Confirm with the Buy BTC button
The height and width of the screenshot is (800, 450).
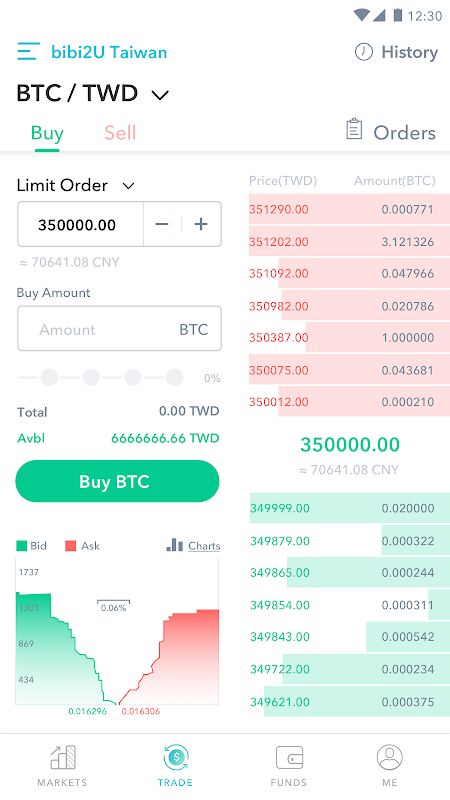(117, 481)
